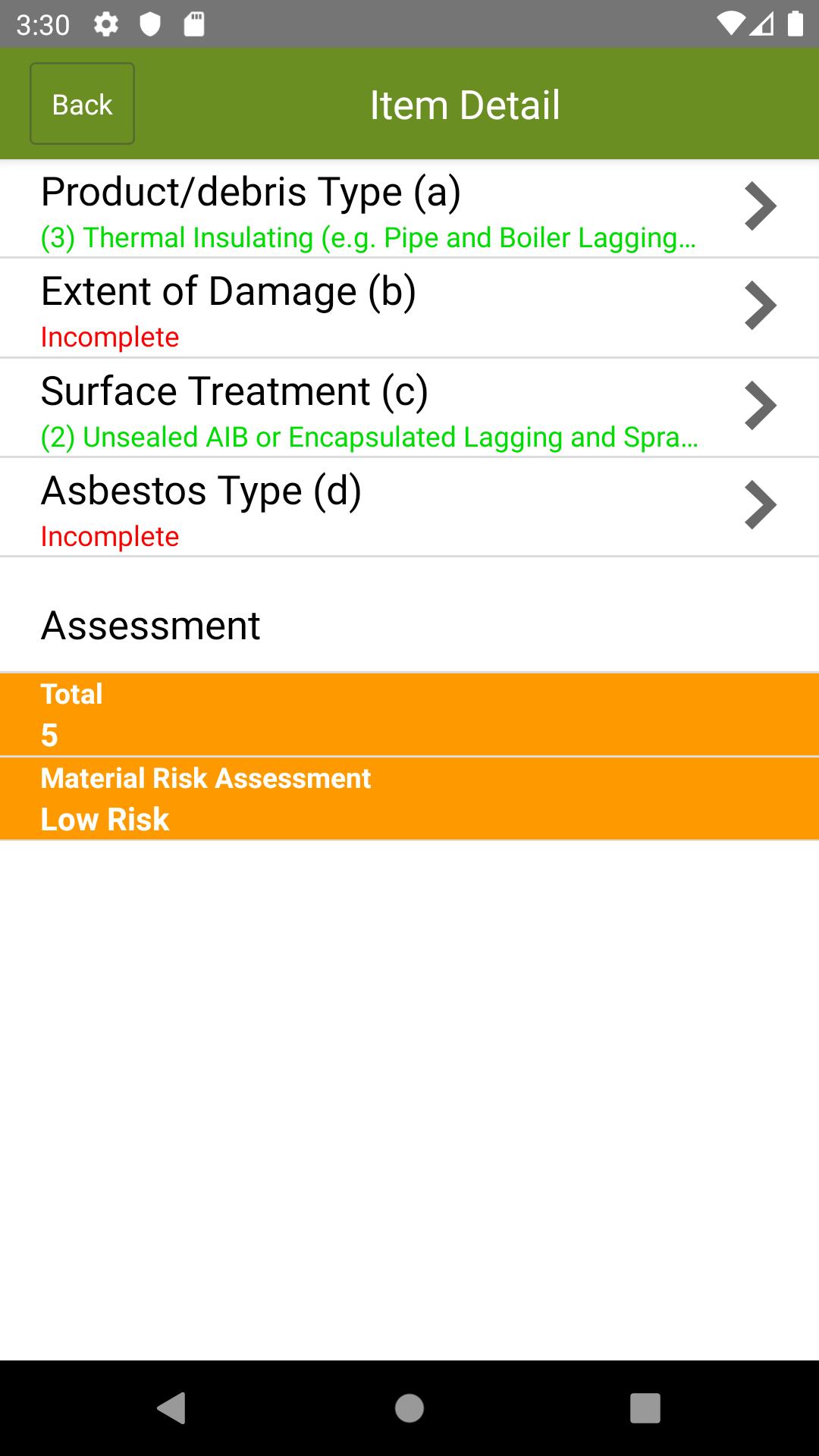Image resolution: width=819 pixels, height=1456 pixels.
Task: Select the Surface Treatment (c) row
Action: tap(409, 407)
